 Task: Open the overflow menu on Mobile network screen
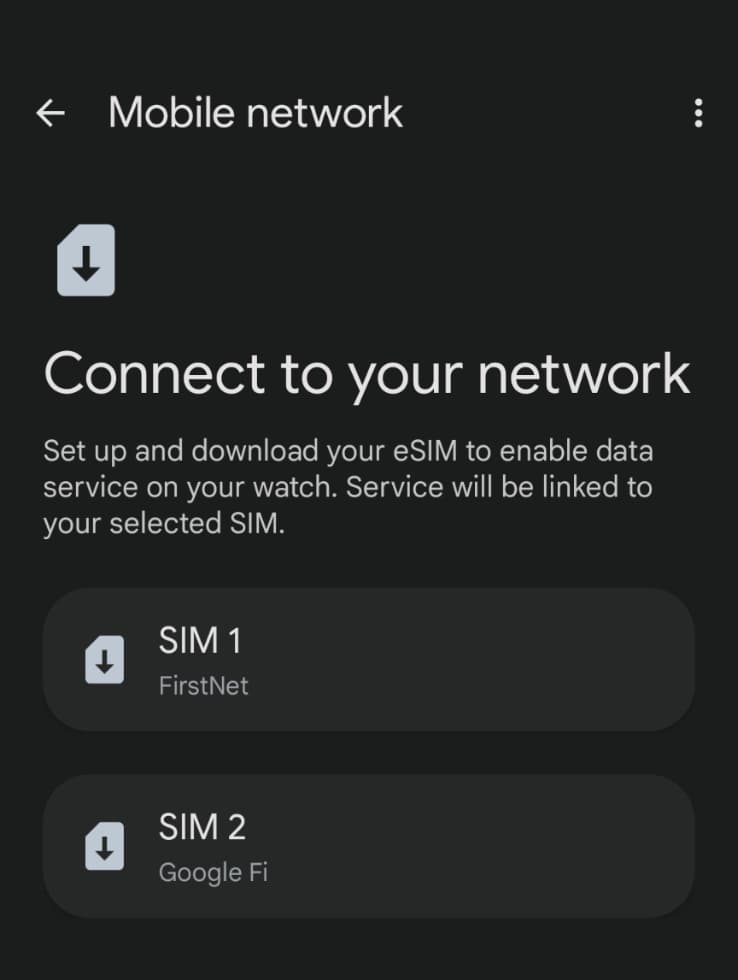tap(697, 113)
